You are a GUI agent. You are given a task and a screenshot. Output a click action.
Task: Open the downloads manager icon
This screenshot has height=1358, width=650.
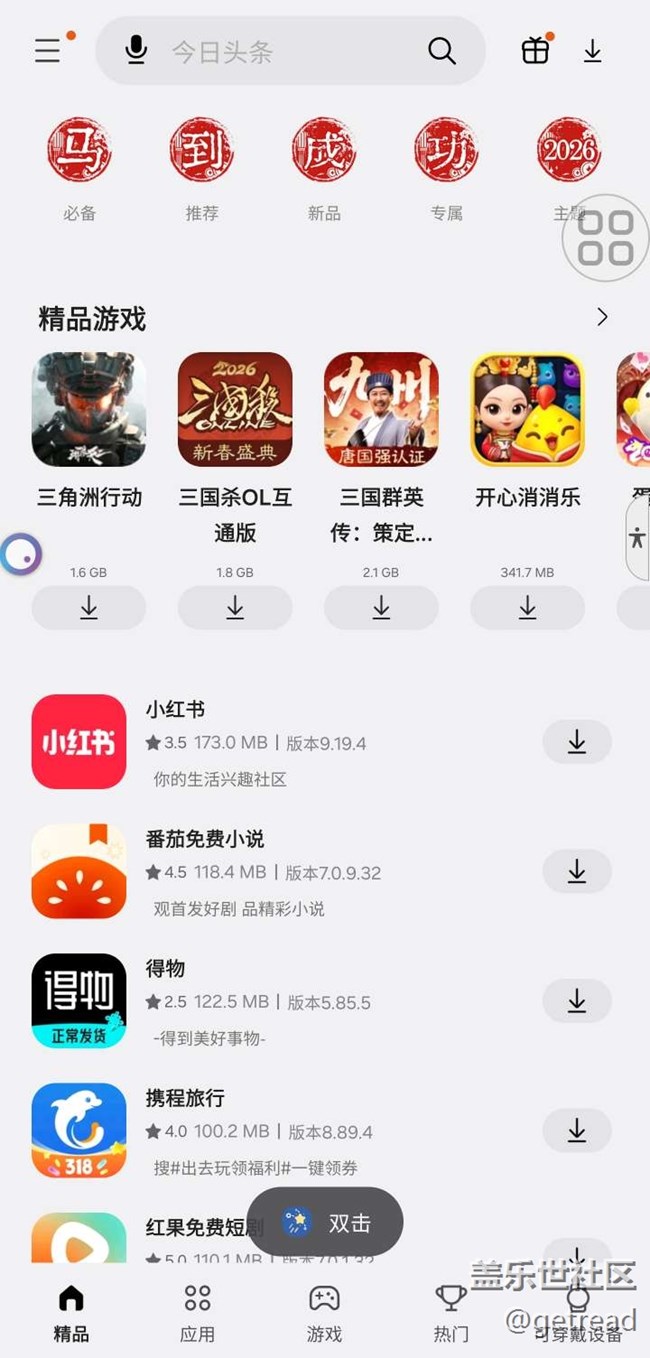tap(592, 51)
